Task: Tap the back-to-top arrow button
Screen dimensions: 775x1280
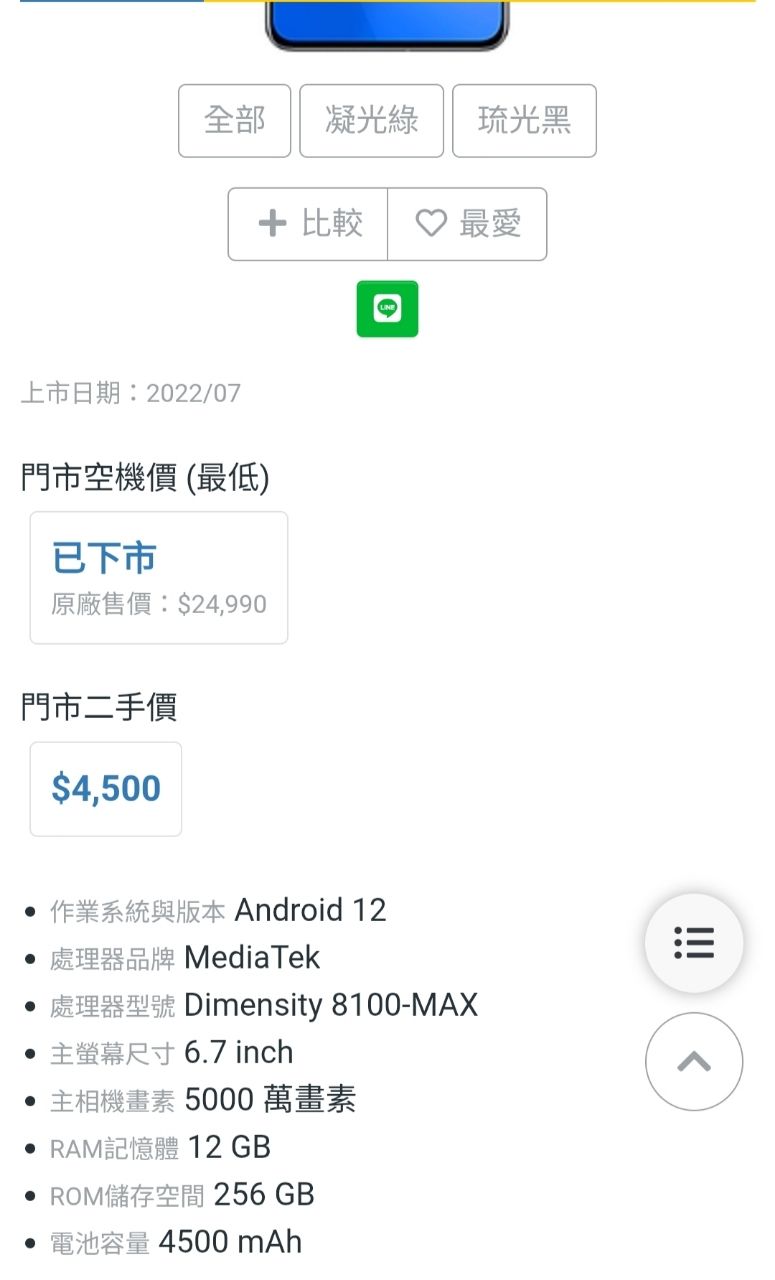Action: coord(694,1061)
